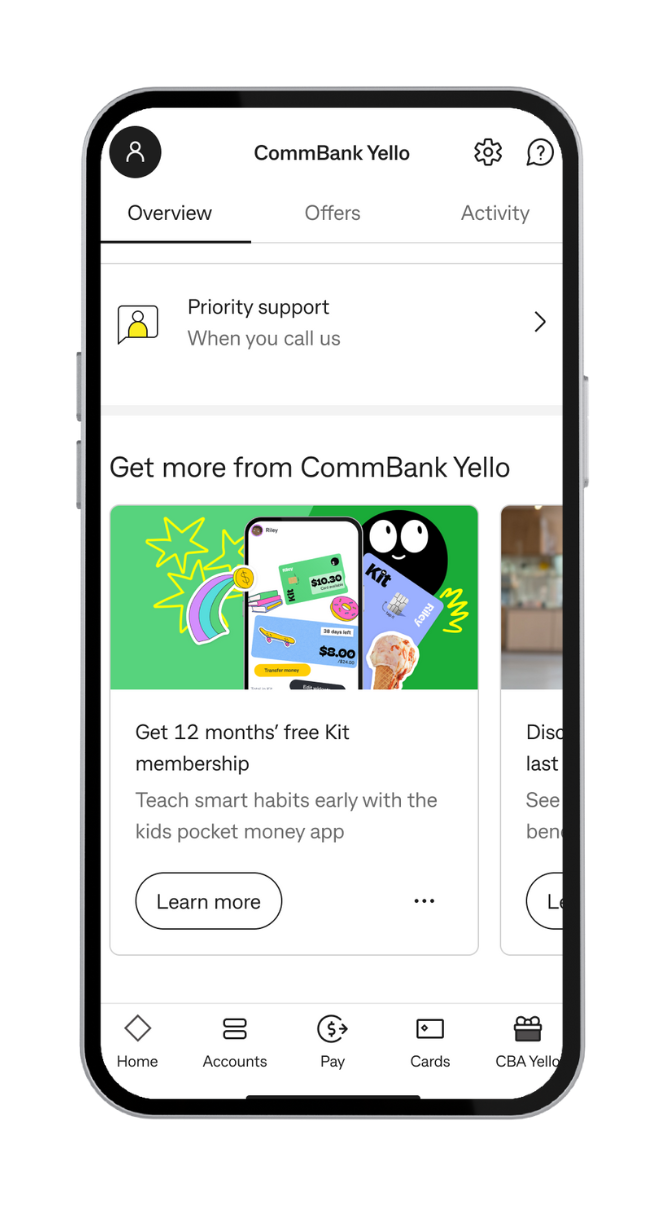The image size is (666, 1206).
Task: Open settings gear icon
Action: point(488,153)
